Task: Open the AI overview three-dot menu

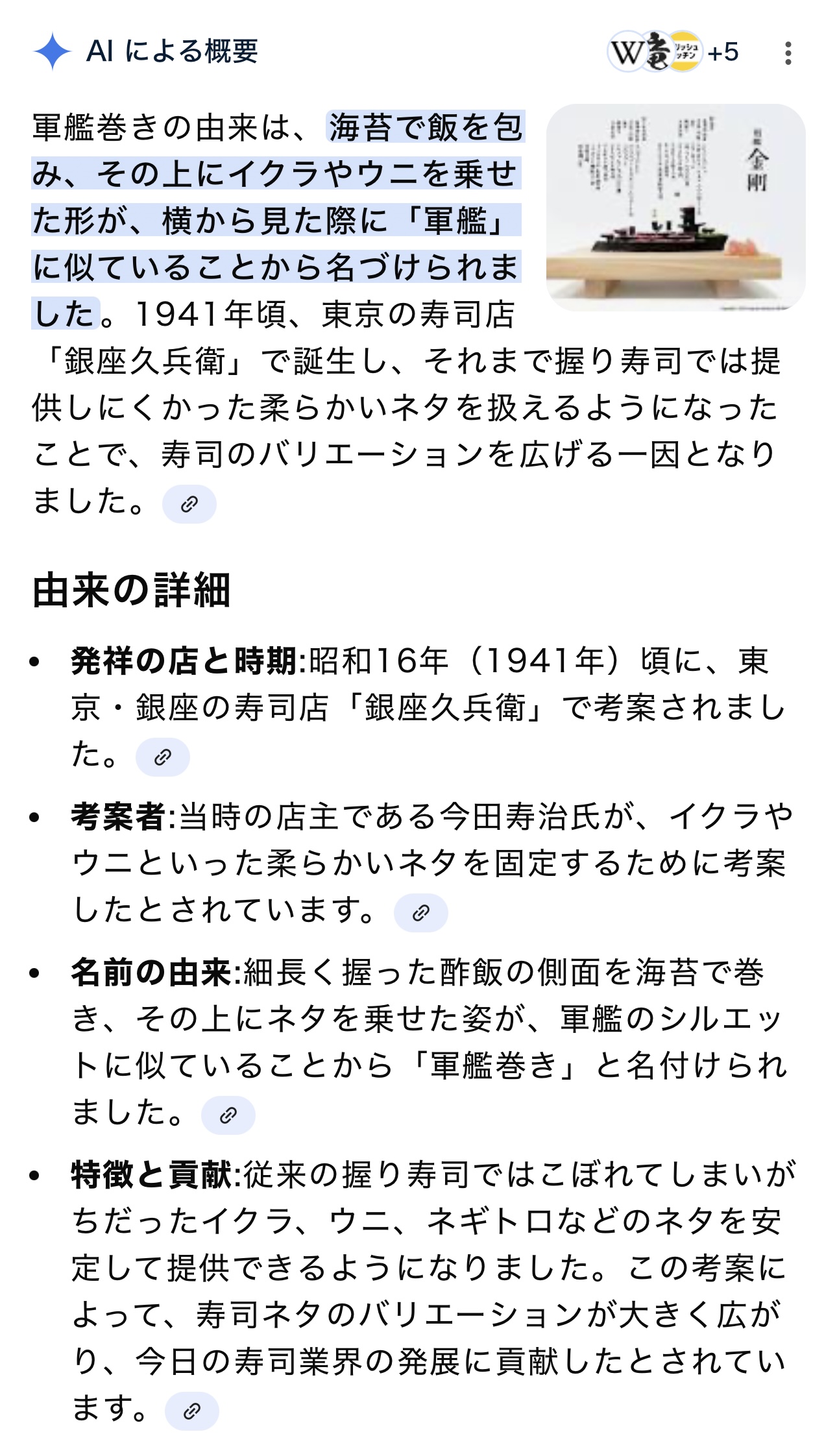Action: (x=788, y=53)
